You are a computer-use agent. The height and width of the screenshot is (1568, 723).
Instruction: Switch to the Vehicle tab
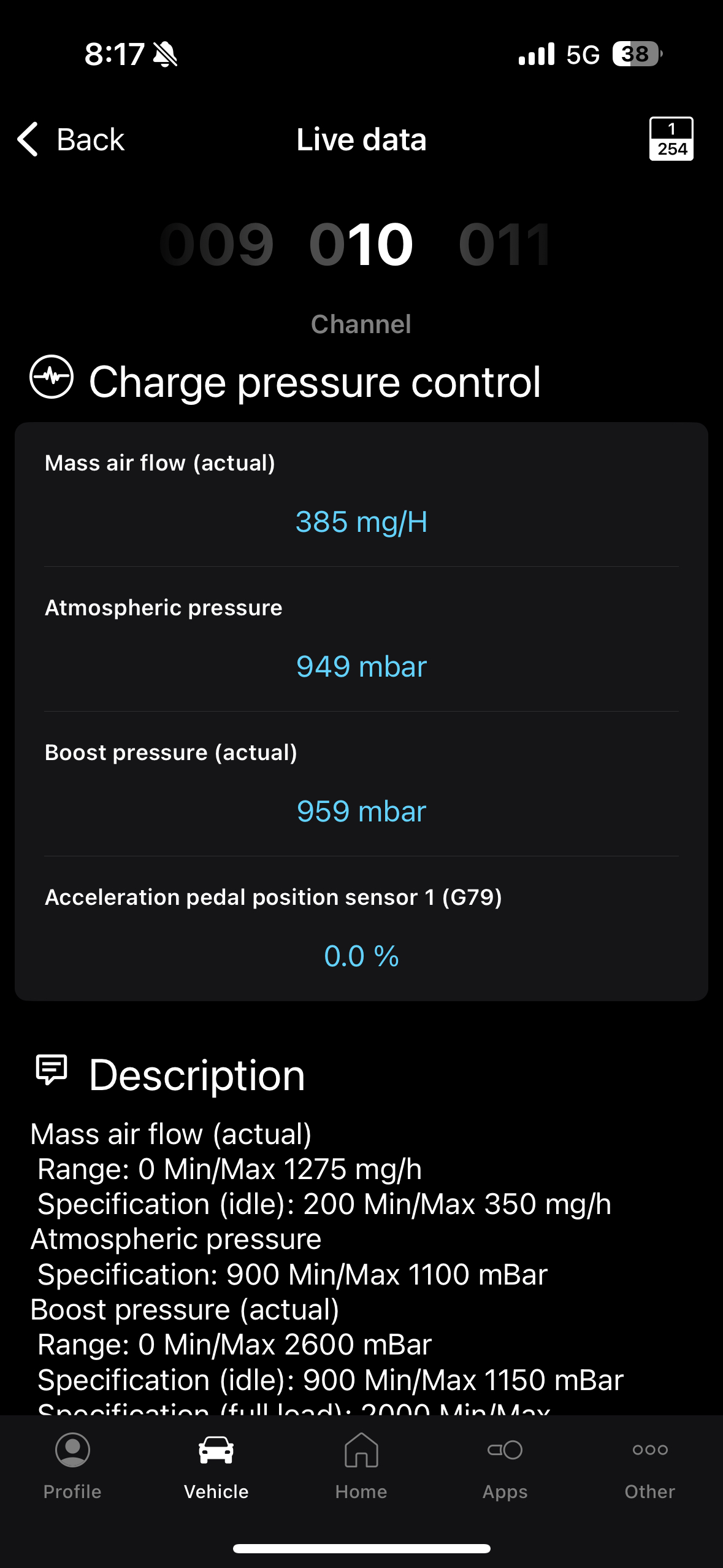(216, 1466)
